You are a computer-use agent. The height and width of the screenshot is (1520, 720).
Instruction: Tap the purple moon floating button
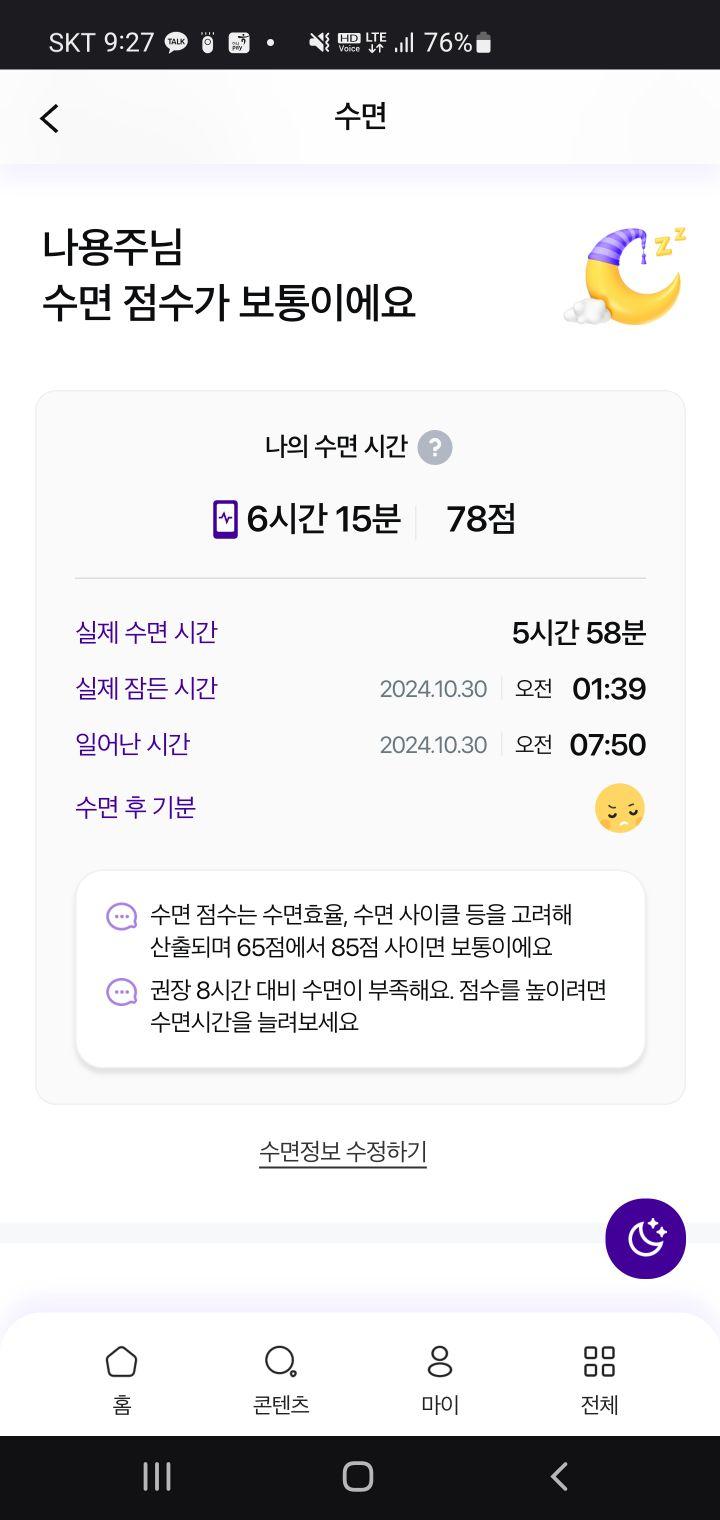tap(645, 1238)
